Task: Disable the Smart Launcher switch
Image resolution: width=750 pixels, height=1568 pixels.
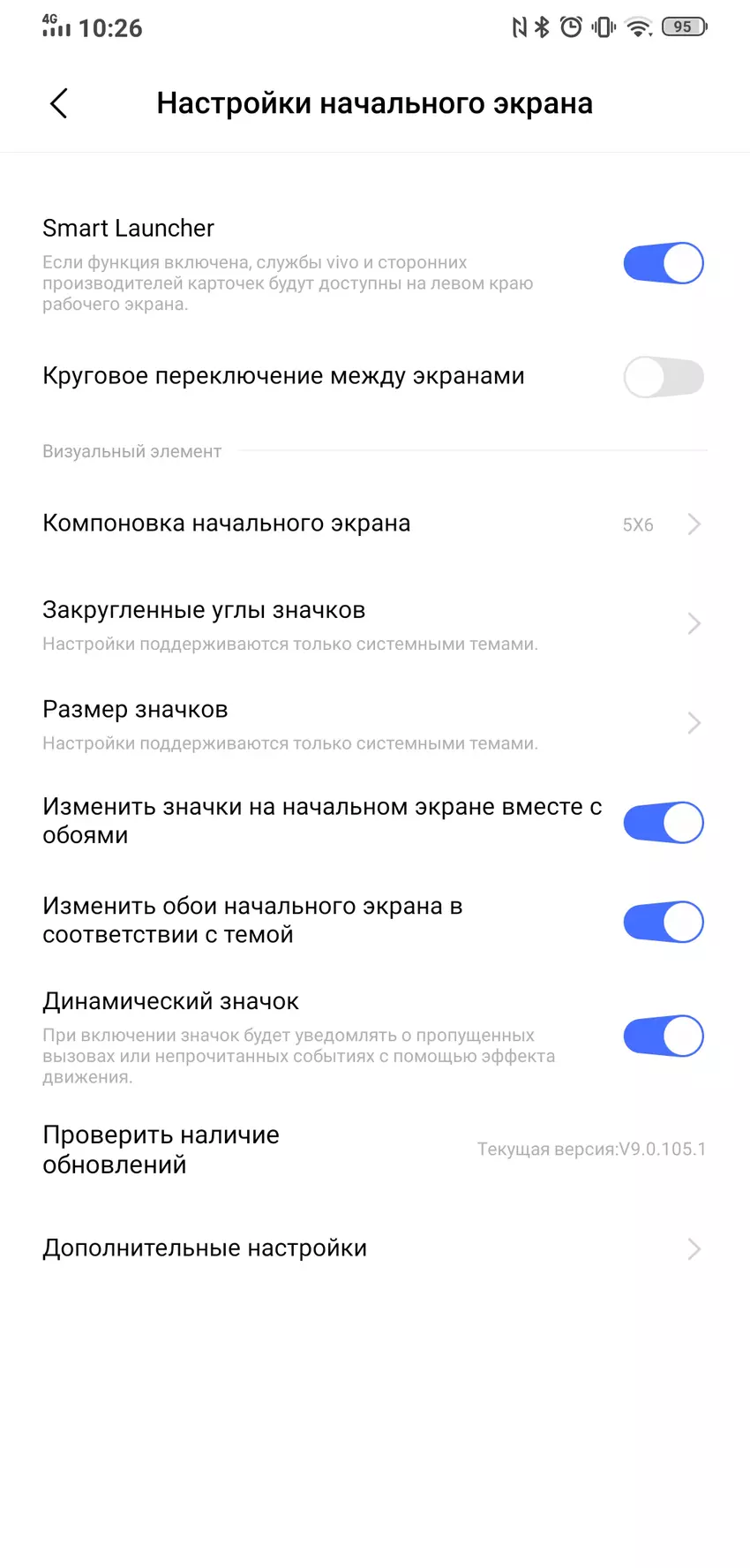Action: [x=663, y=263]
